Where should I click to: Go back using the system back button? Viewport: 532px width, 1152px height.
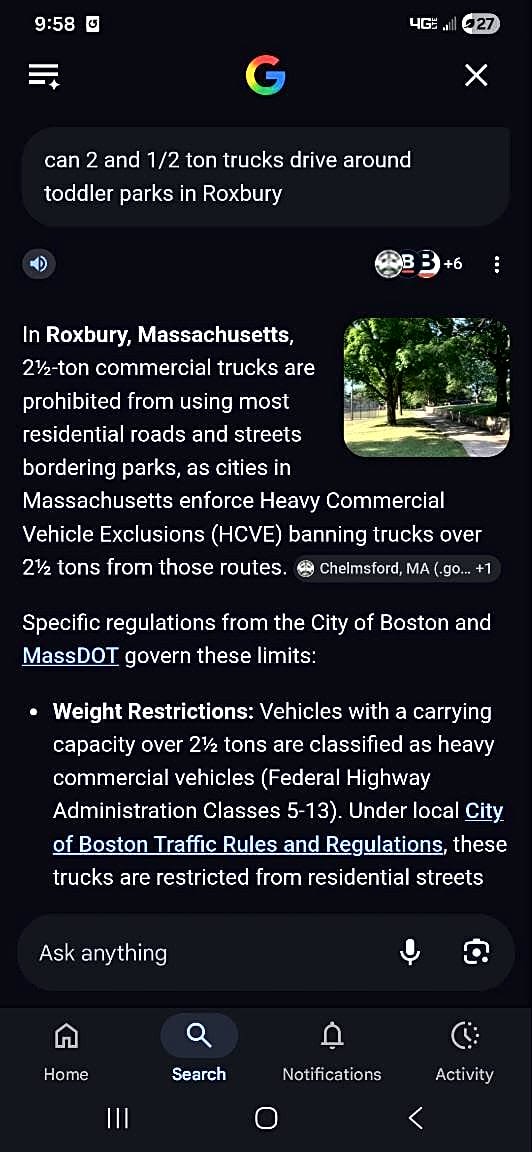(415, 1118)
